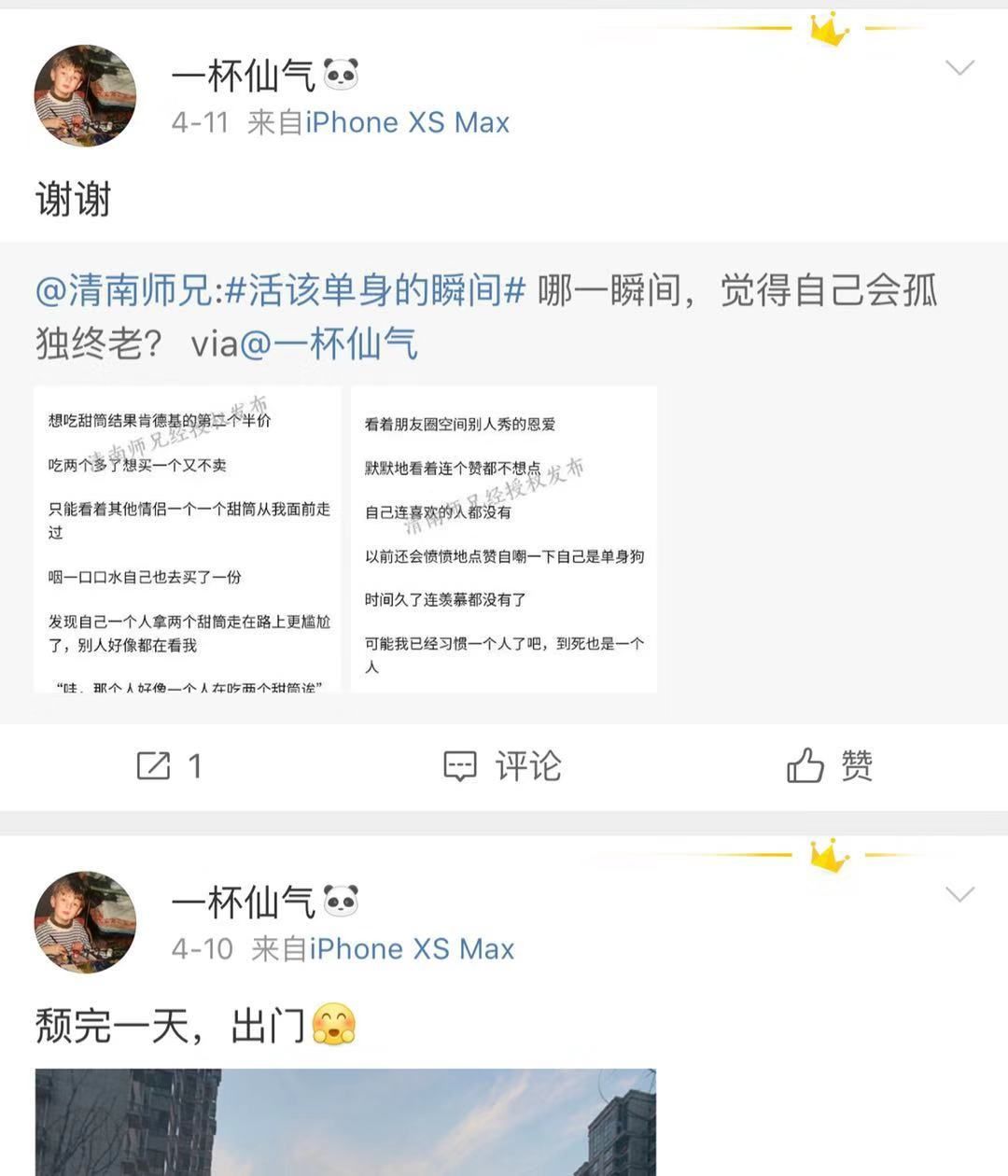Expand the options chevron on the 4-11 post
The width and height of the screenshot is (1008, 1176).
[959, 68]
